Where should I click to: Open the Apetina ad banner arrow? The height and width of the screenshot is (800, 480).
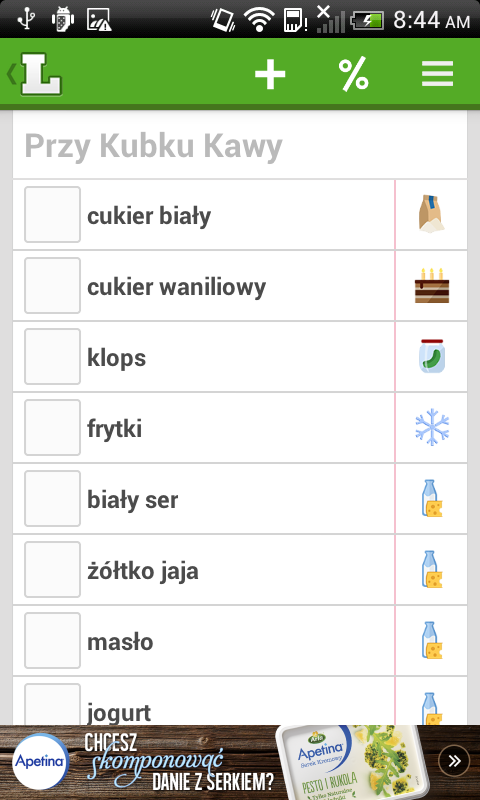[453, 761]
